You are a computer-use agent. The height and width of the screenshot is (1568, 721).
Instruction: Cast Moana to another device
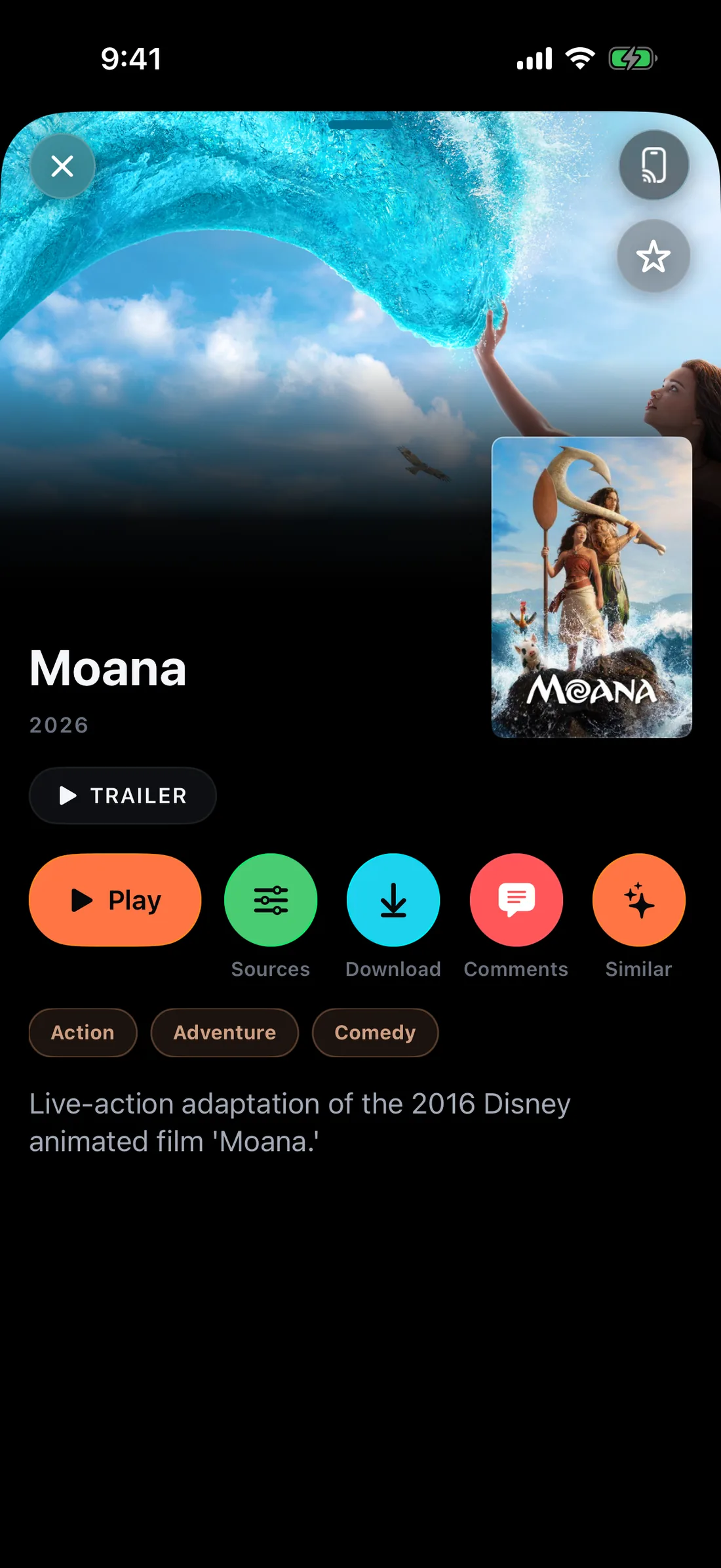(653, 165)
